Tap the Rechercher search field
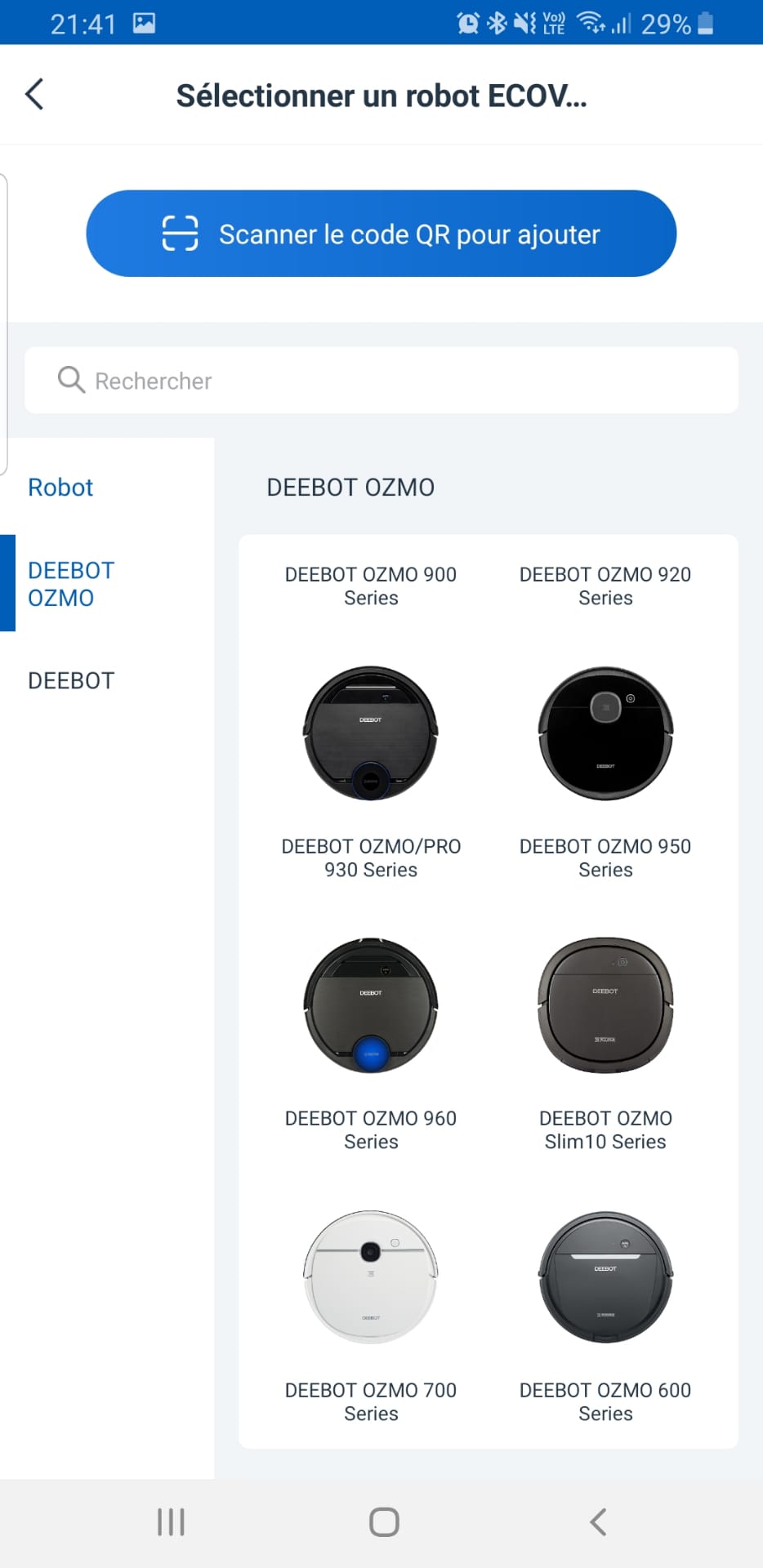This screenshot has width=763, height=1568. click(x=381, y=381)
